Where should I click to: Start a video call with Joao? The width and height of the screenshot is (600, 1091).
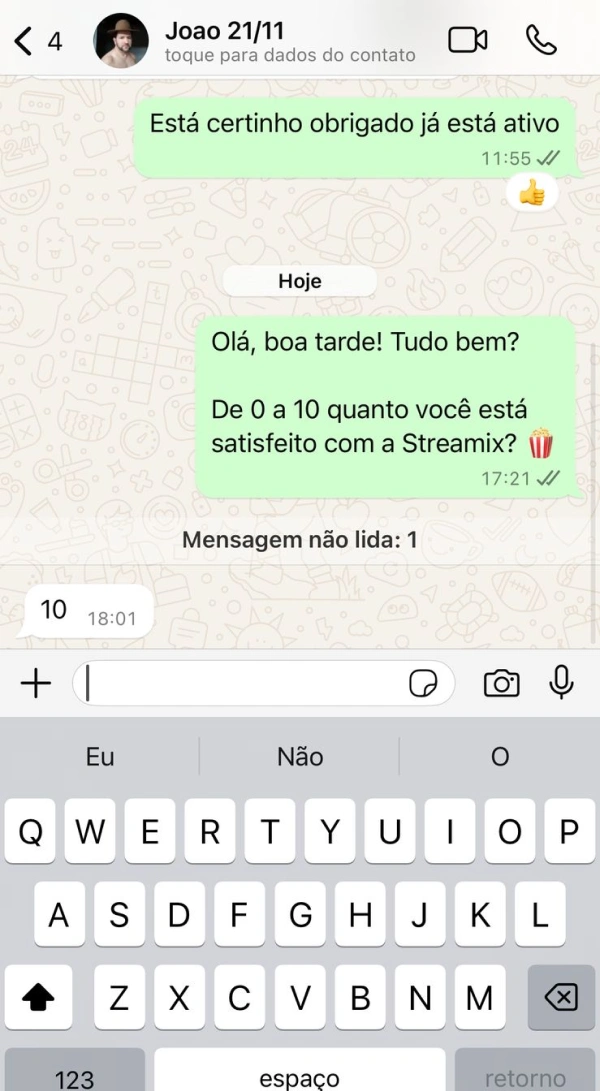[x=467, y=40]
